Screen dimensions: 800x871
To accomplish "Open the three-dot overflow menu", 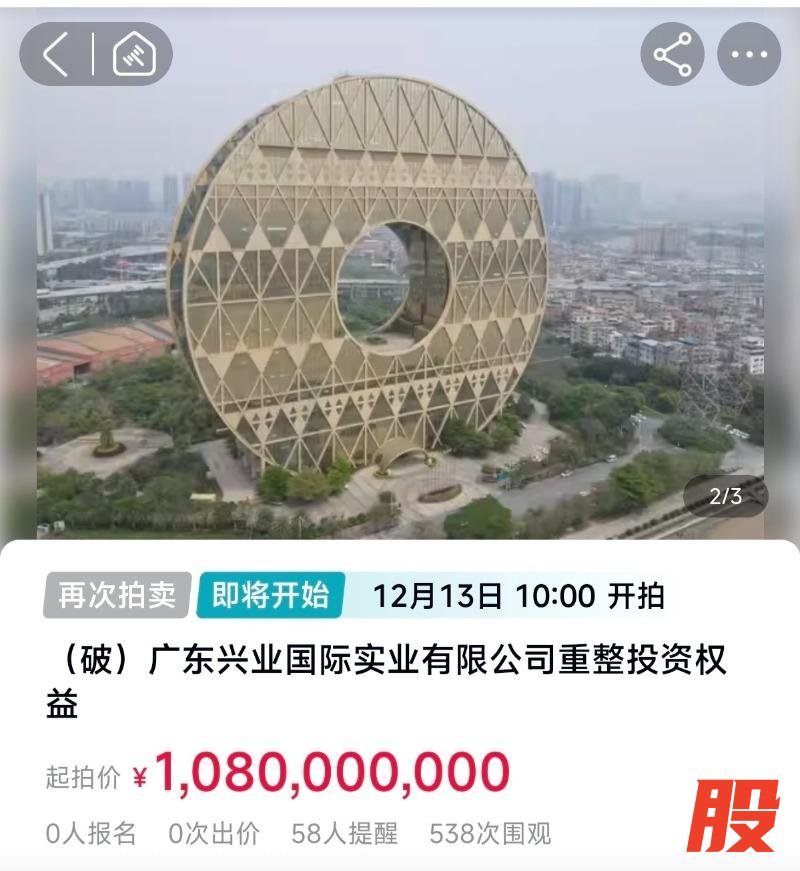I will click(748, 54).
